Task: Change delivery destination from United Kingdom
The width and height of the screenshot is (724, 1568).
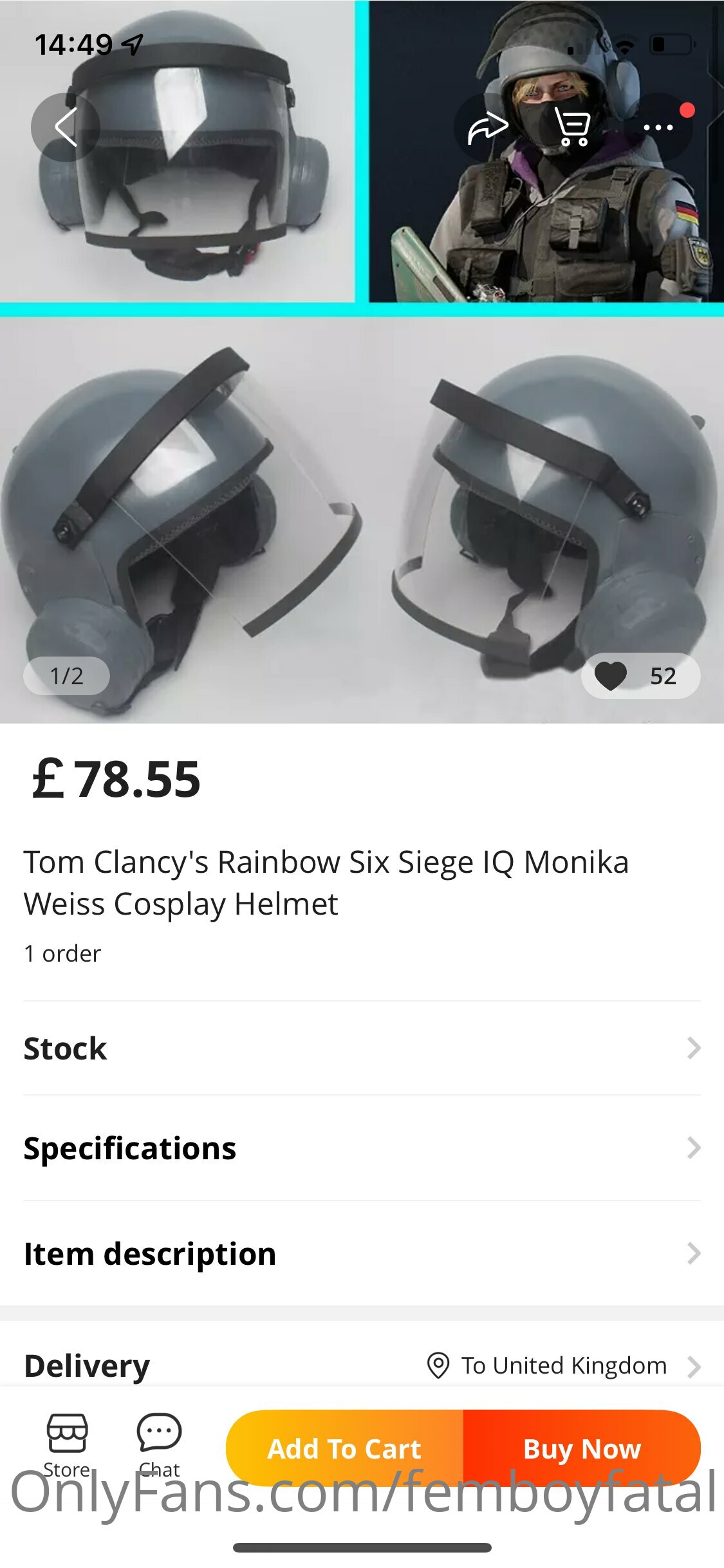Action: click(x=563, y=1365)
